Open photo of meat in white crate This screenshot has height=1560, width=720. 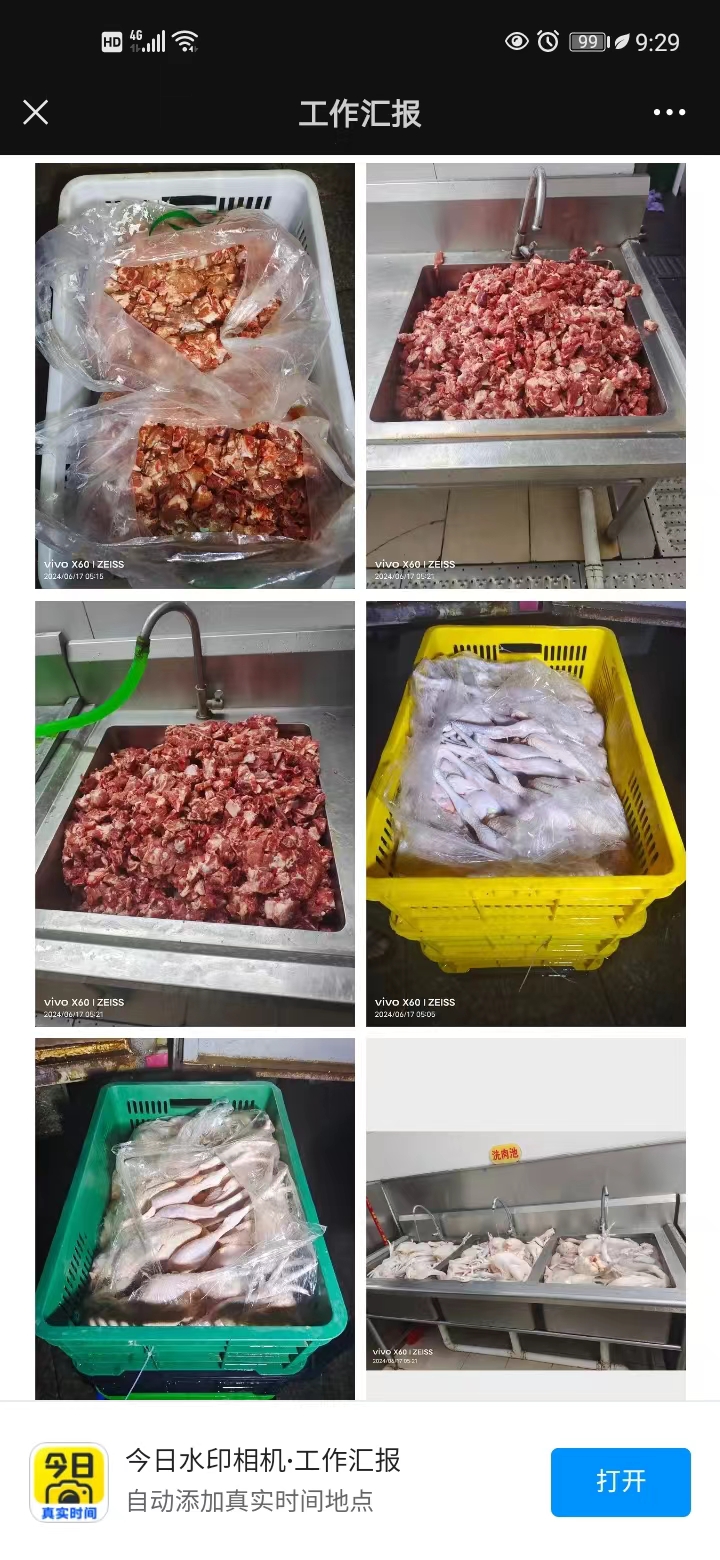click(x=195, y=375)
